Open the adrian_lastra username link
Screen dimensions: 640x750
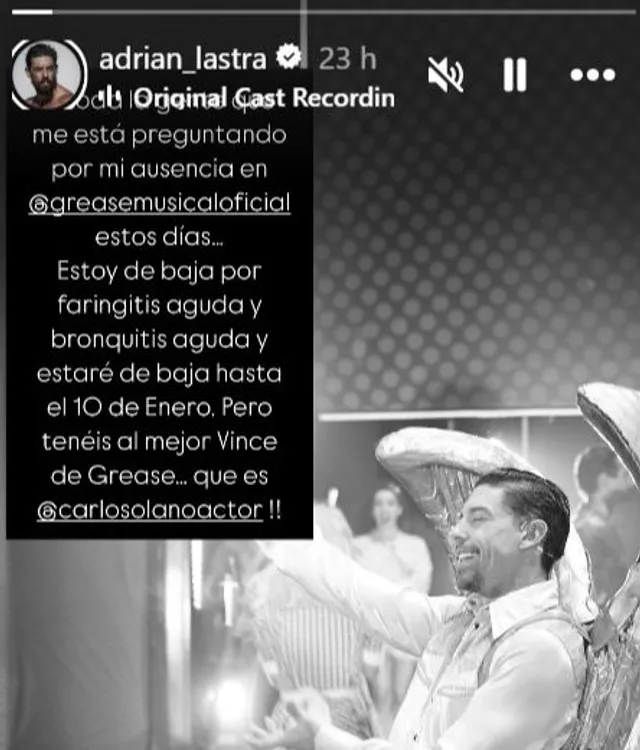[183, 59]
